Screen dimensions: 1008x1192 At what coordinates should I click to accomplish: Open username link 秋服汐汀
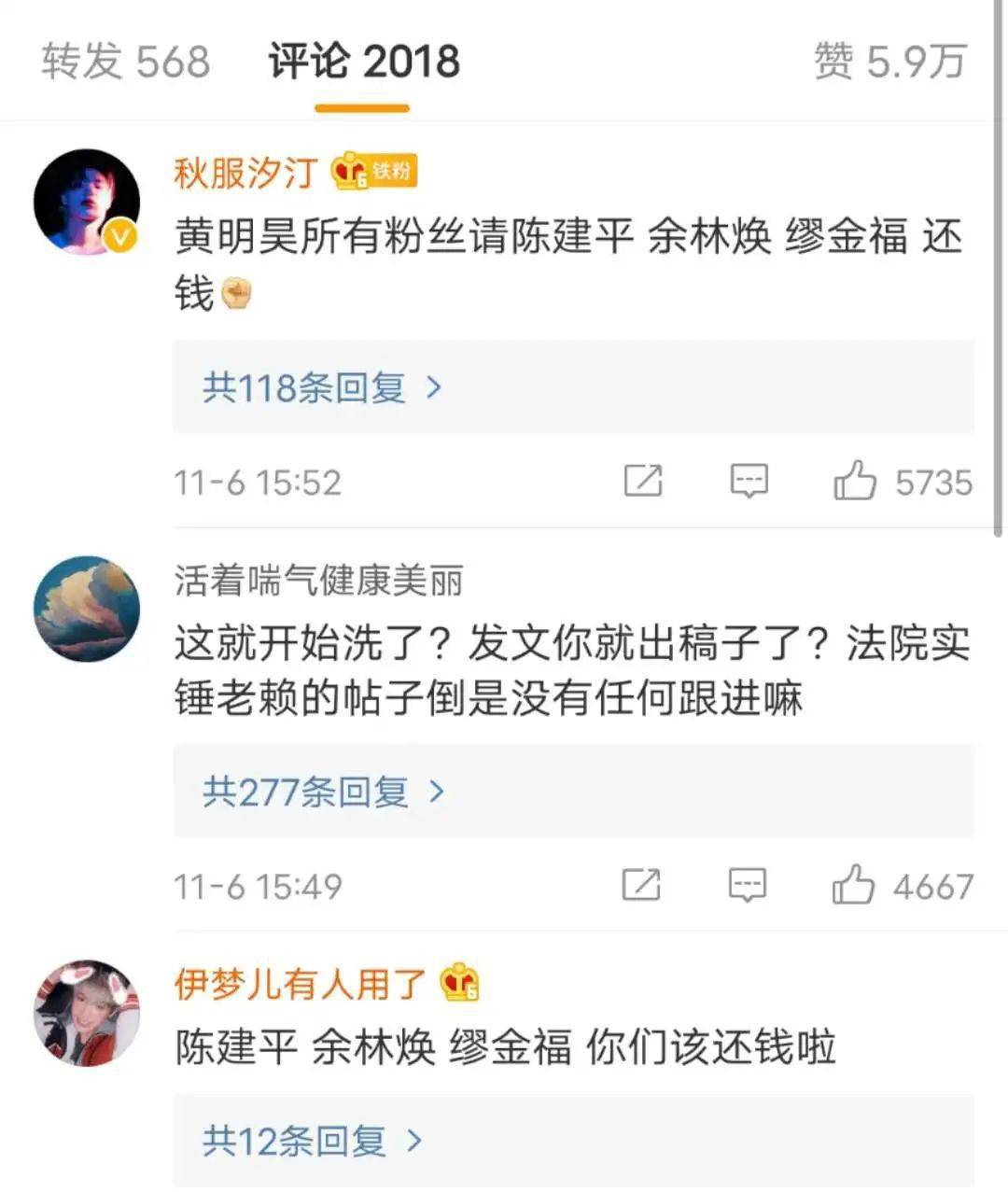(x=245, y=173)
